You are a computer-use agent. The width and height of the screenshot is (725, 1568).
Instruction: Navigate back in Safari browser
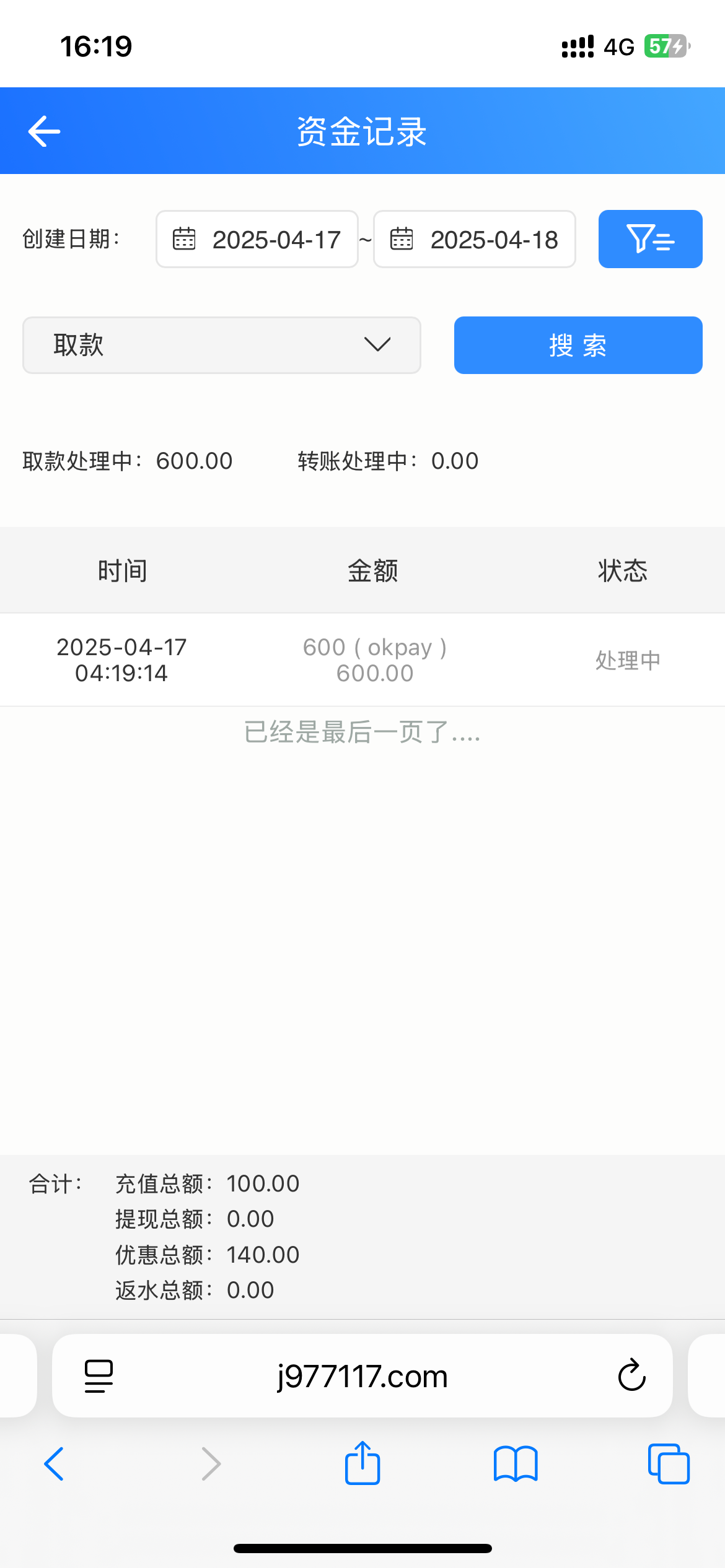coord(54,1464)
